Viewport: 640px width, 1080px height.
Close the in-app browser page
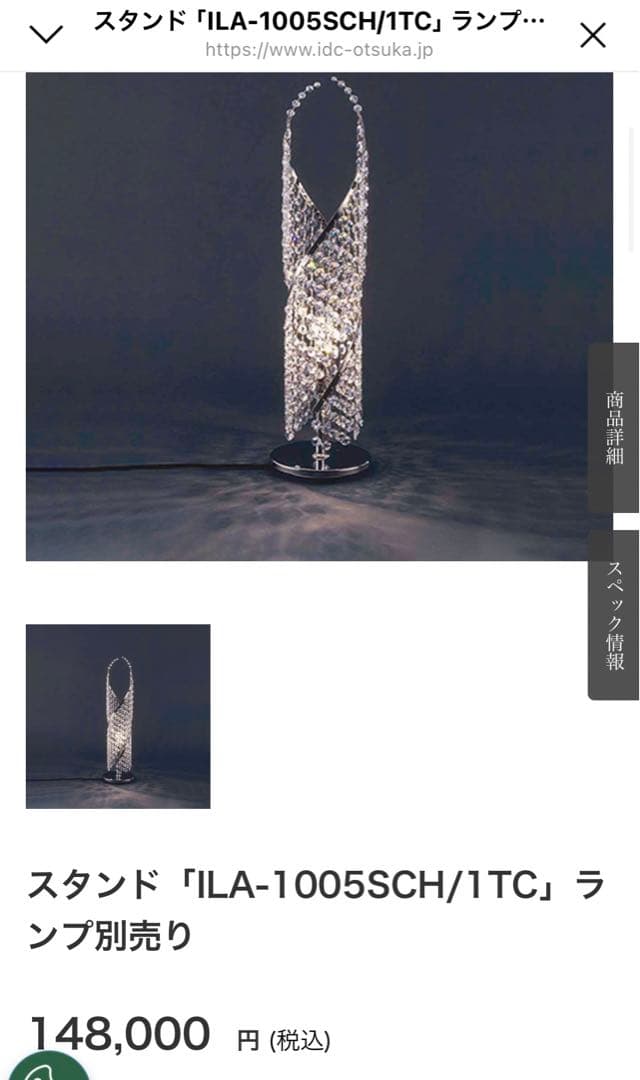click(593, 36)
